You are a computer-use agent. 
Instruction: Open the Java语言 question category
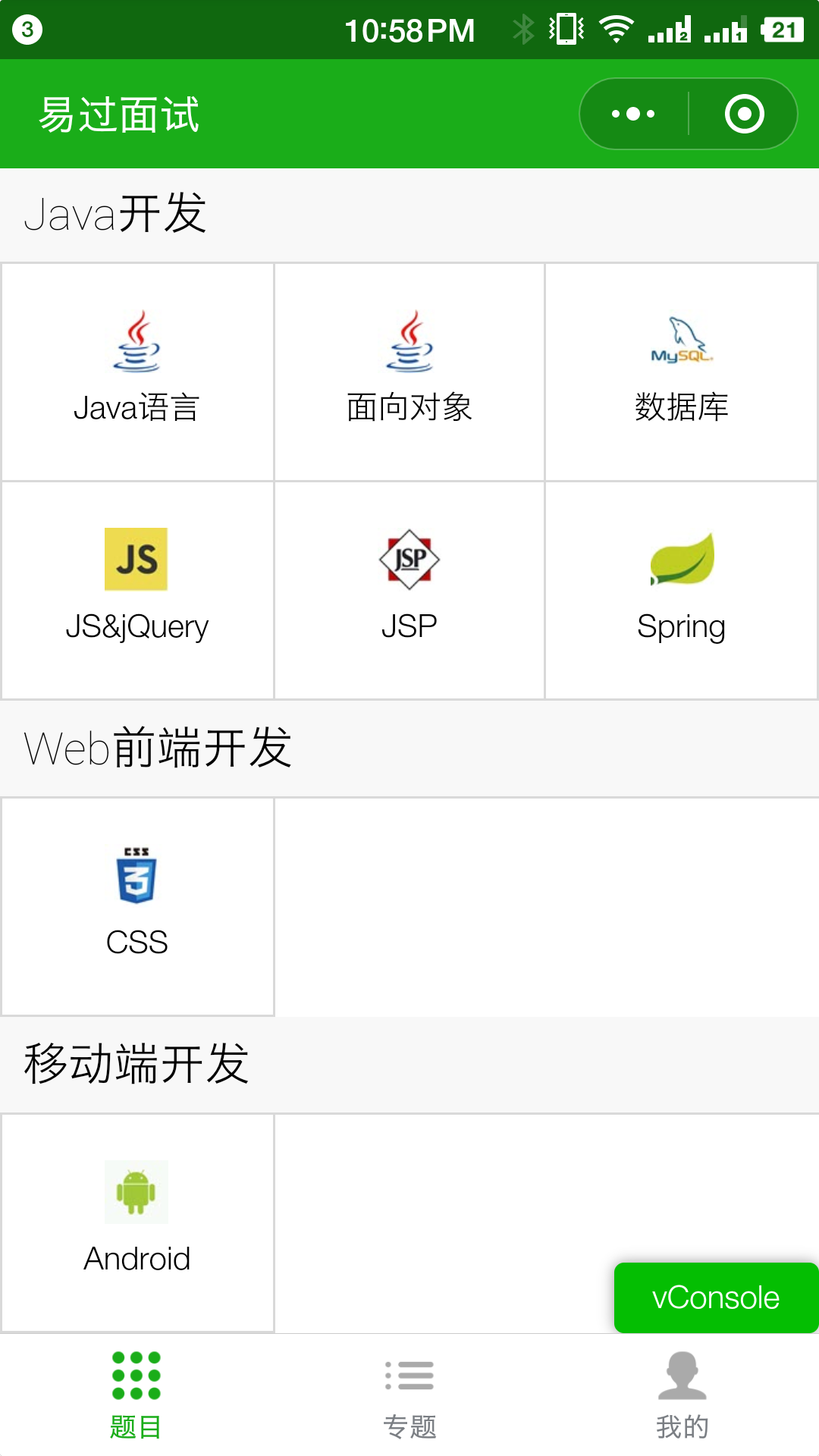tap(137, 372)
